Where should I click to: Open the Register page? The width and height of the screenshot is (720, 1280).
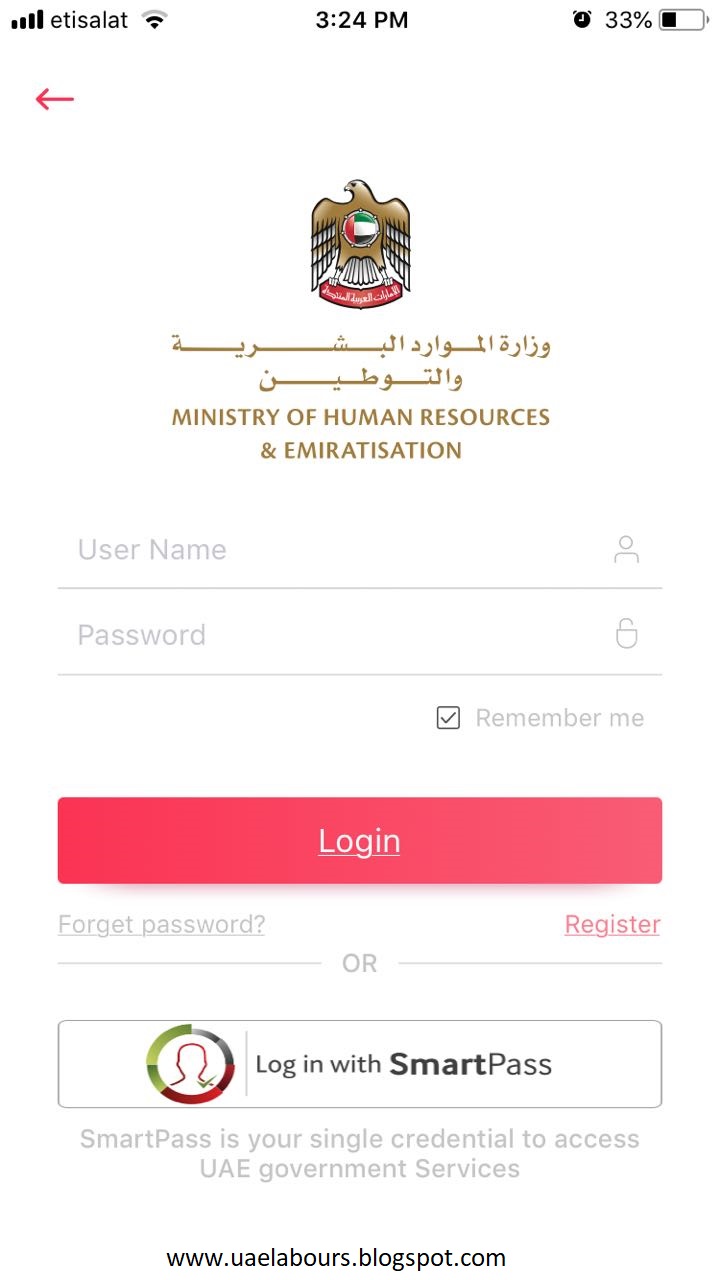tap(612, 924)
